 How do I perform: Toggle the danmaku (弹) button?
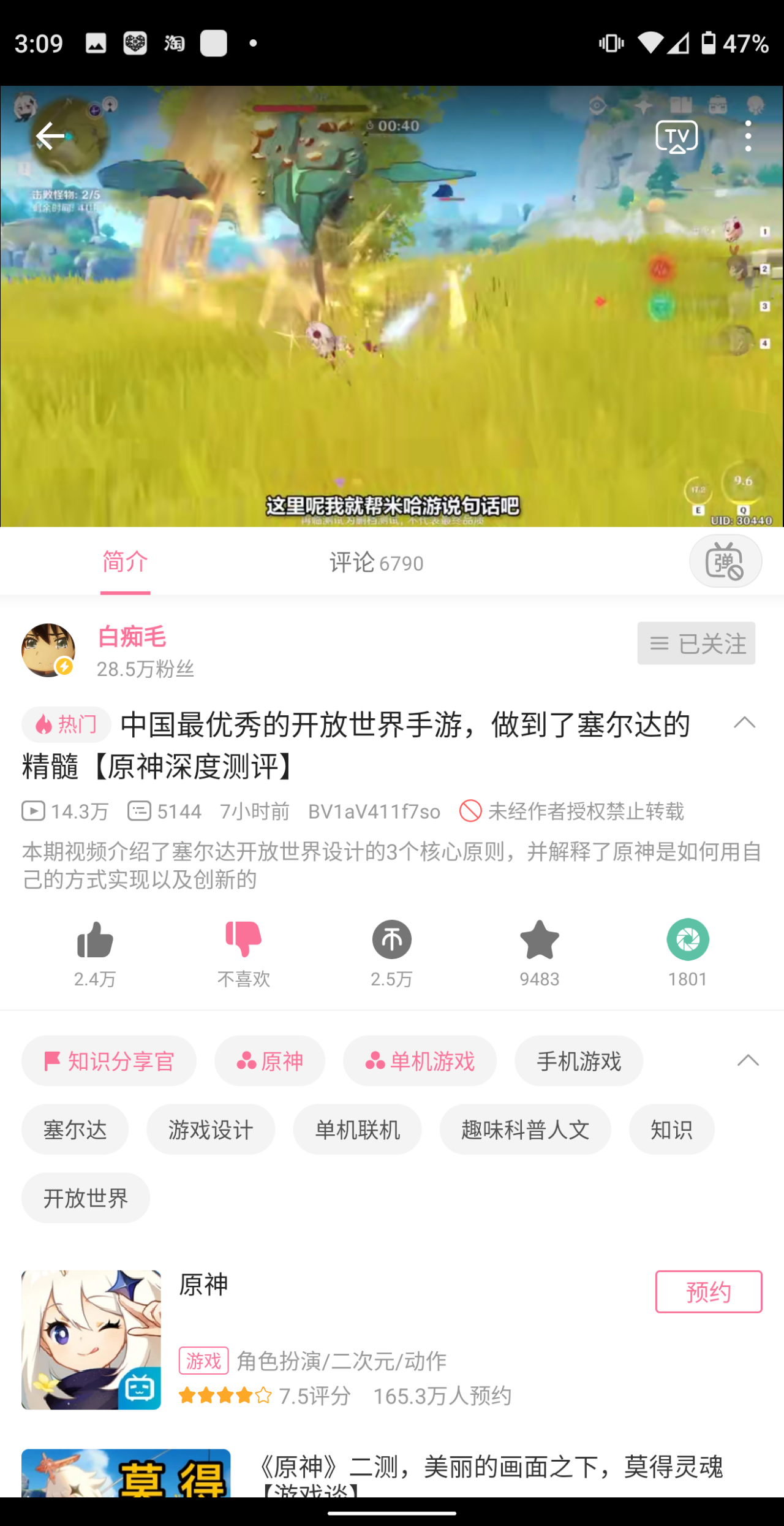[725, 561]
